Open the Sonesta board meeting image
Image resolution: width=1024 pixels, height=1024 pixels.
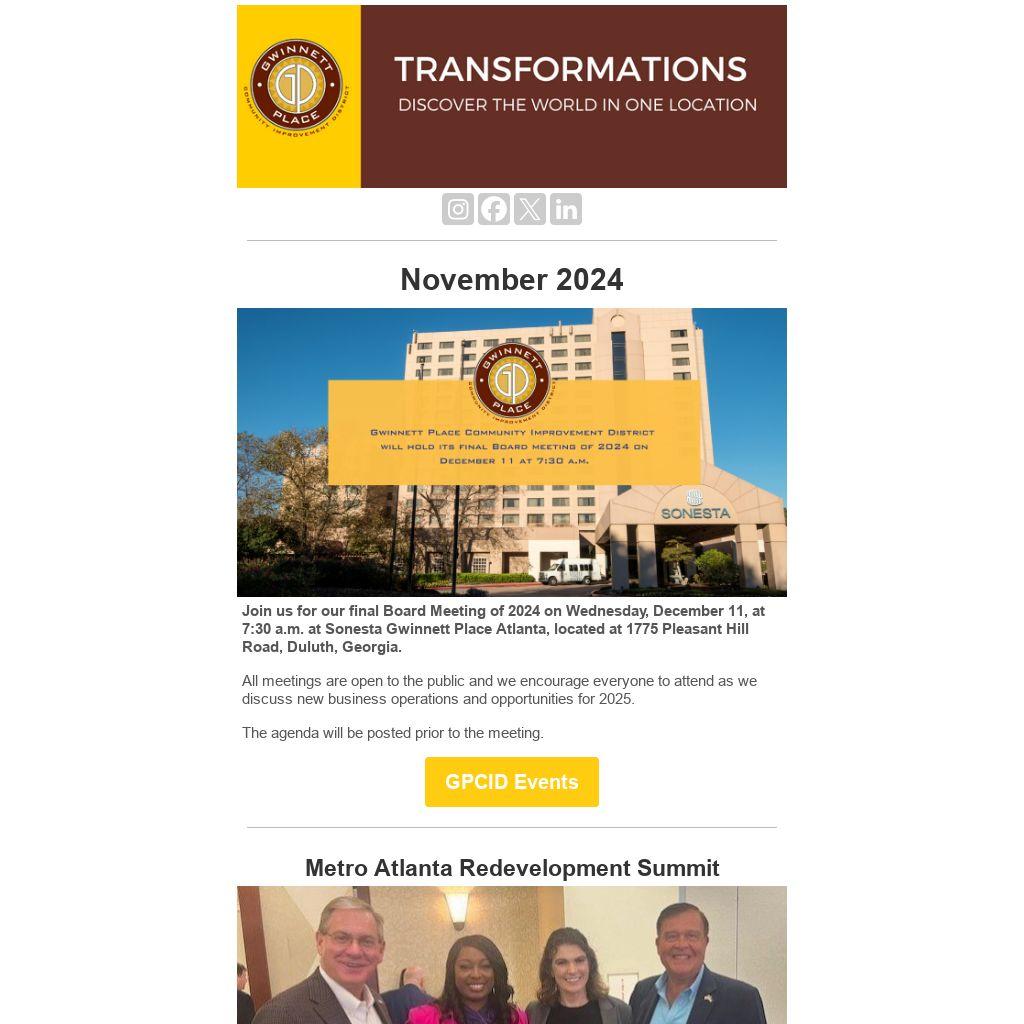[512, 452]
